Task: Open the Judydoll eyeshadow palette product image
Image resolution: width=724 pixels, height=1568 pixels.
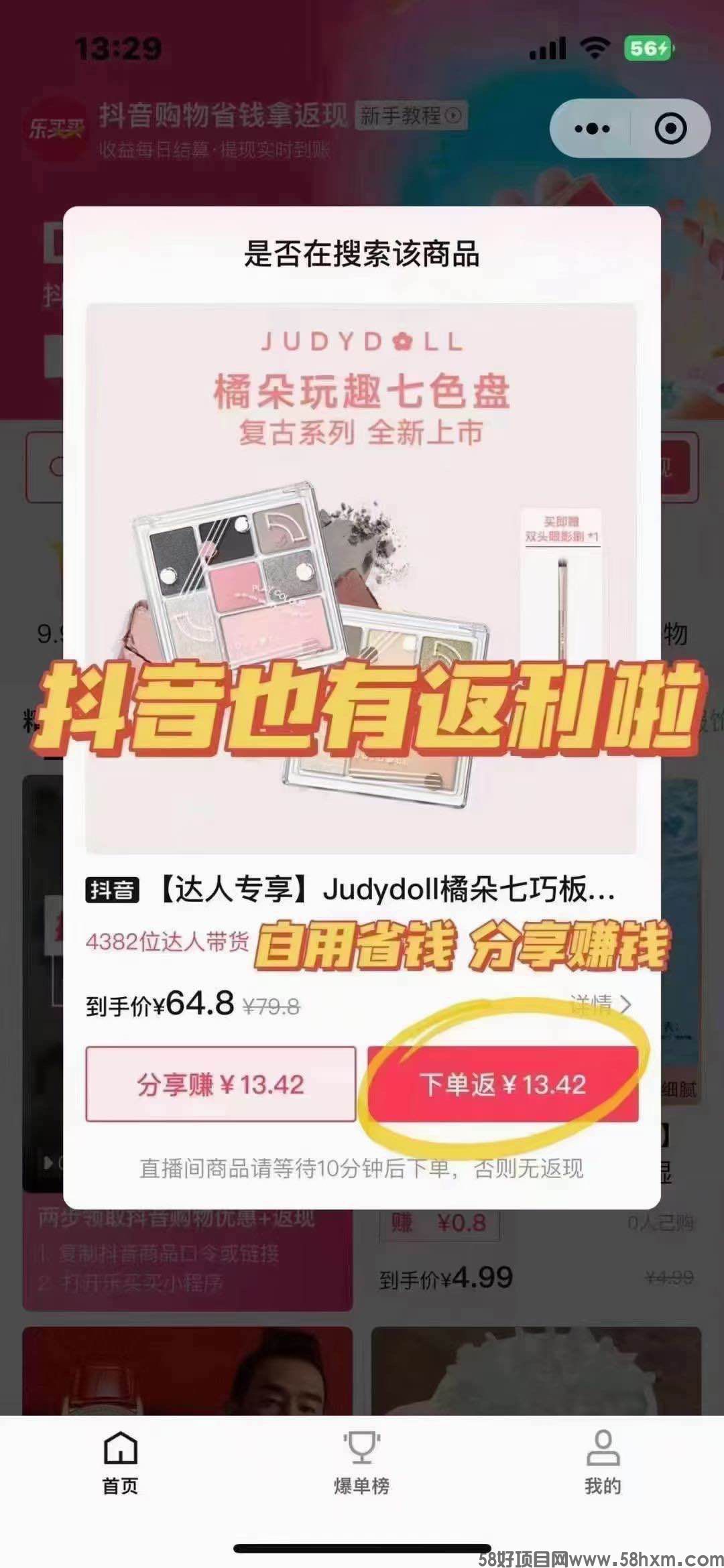Action: click(361, 578)
